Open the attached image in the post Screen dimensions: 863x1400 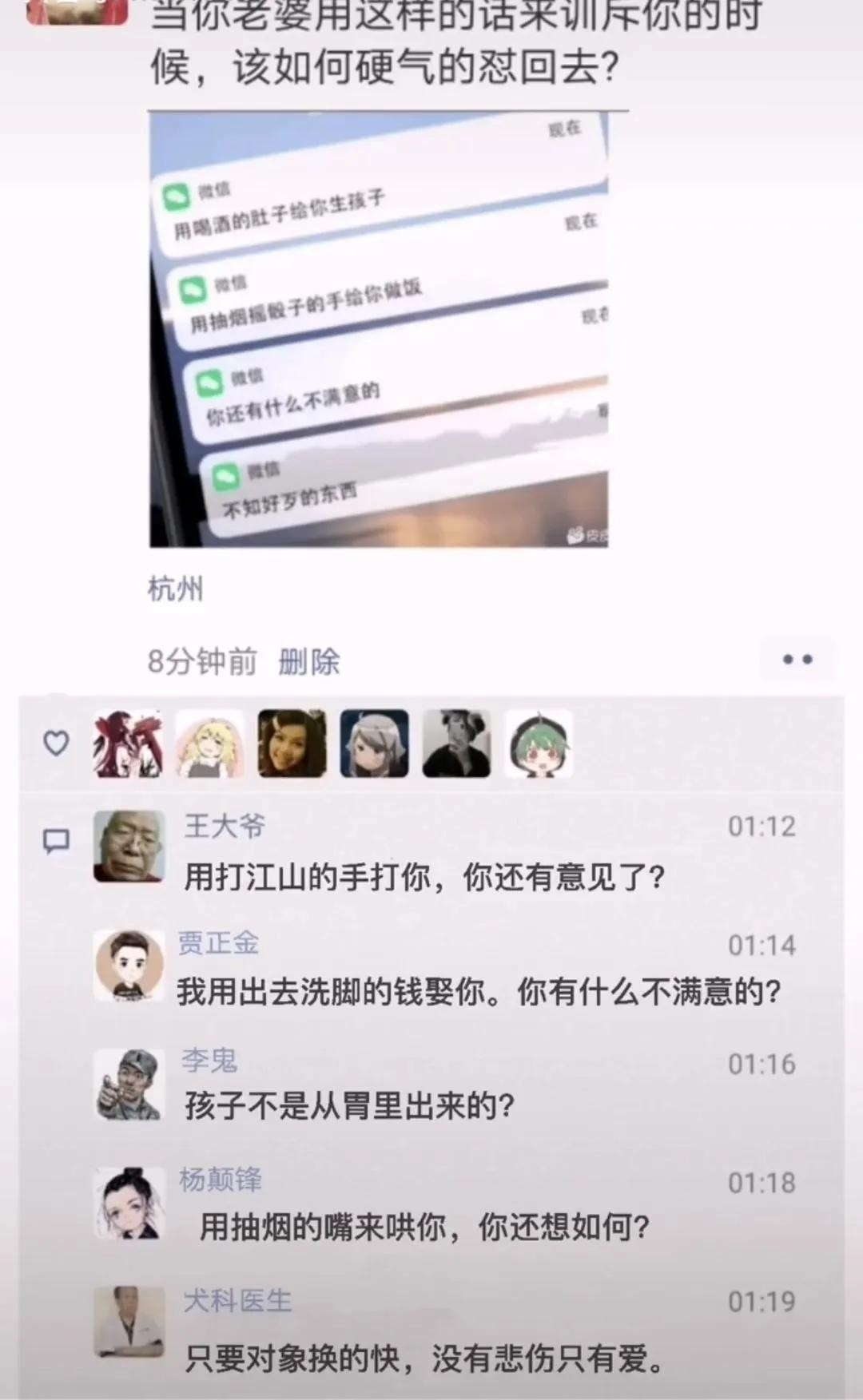coord(379,329)
